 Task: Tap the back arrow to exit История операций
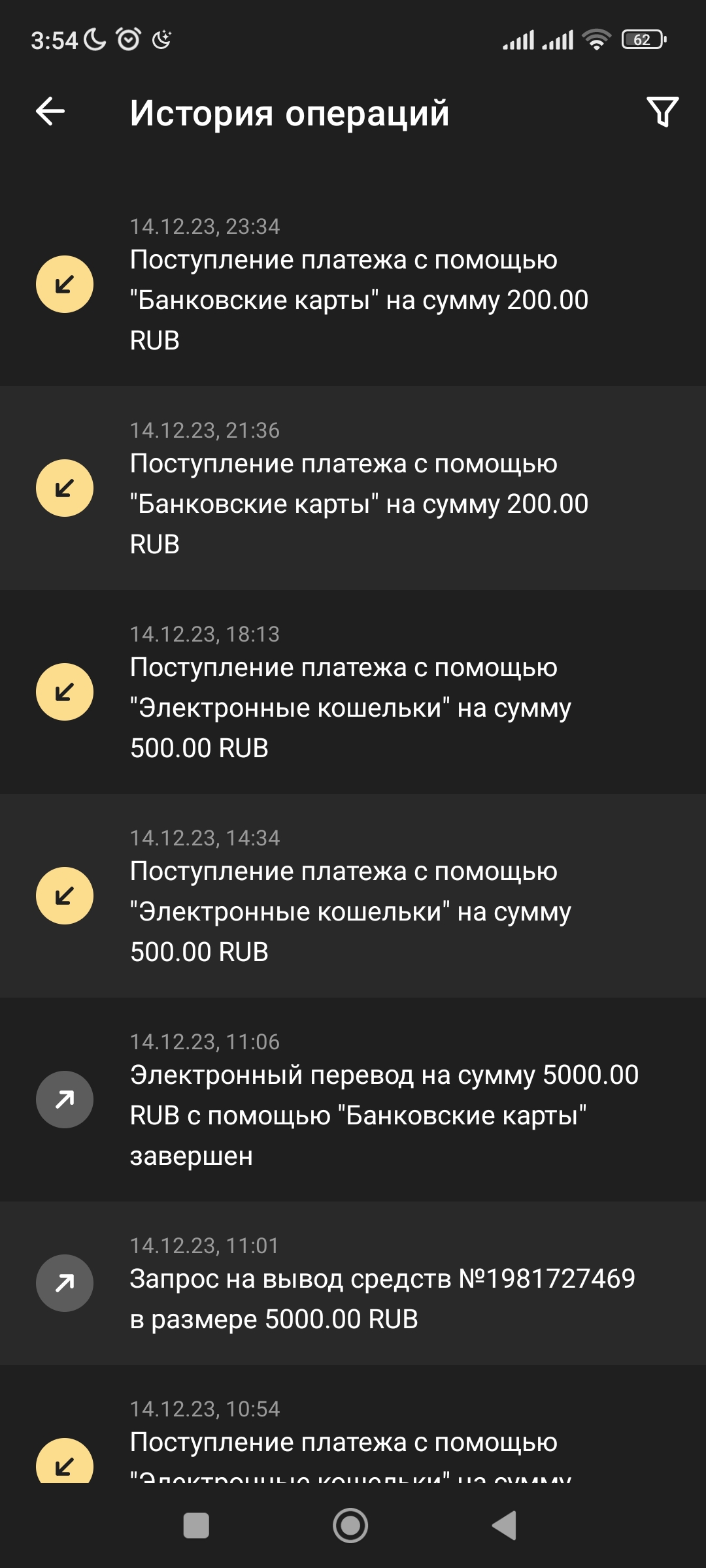point(49,112)
